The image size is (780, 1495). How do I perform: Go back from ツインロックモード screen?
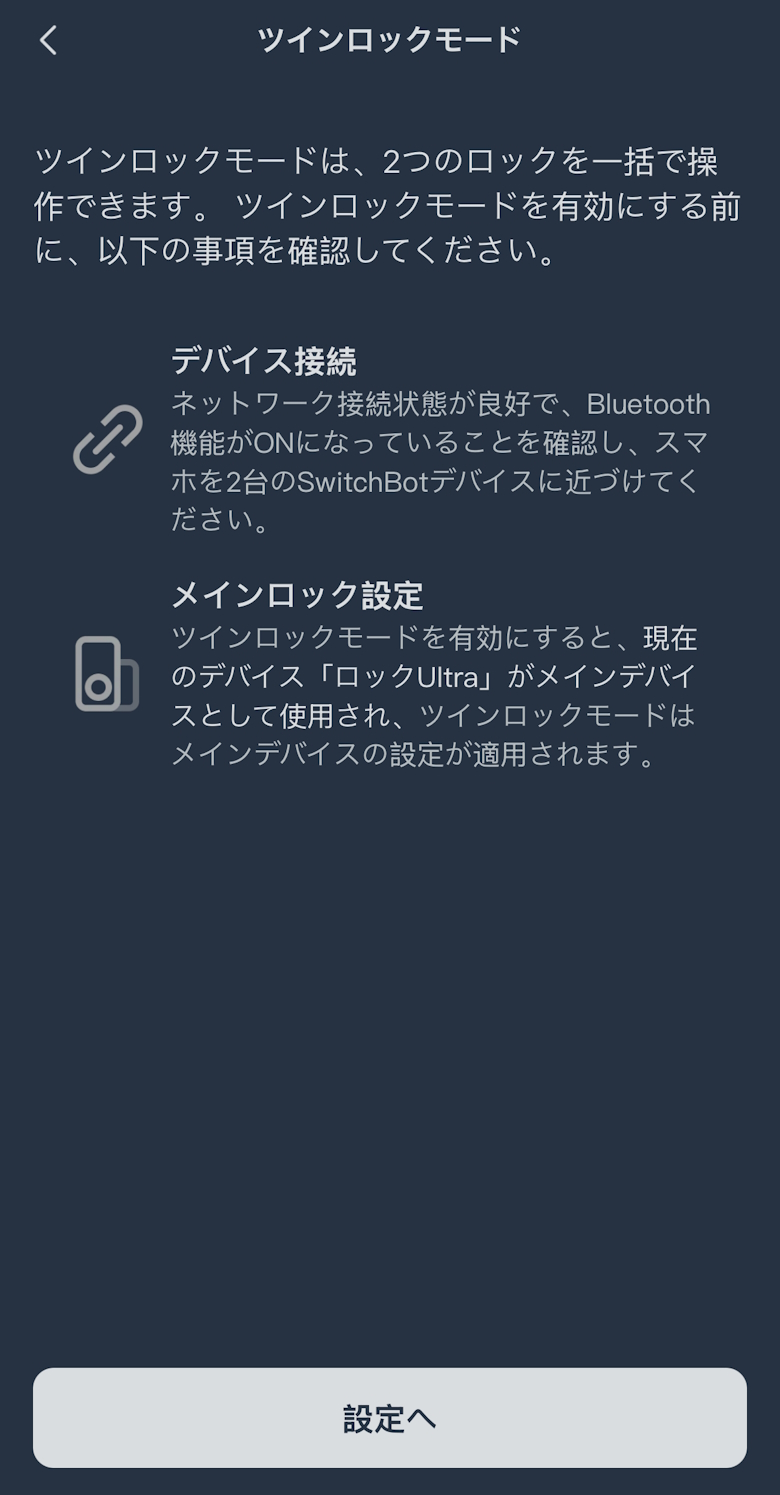tap(48, 40)
